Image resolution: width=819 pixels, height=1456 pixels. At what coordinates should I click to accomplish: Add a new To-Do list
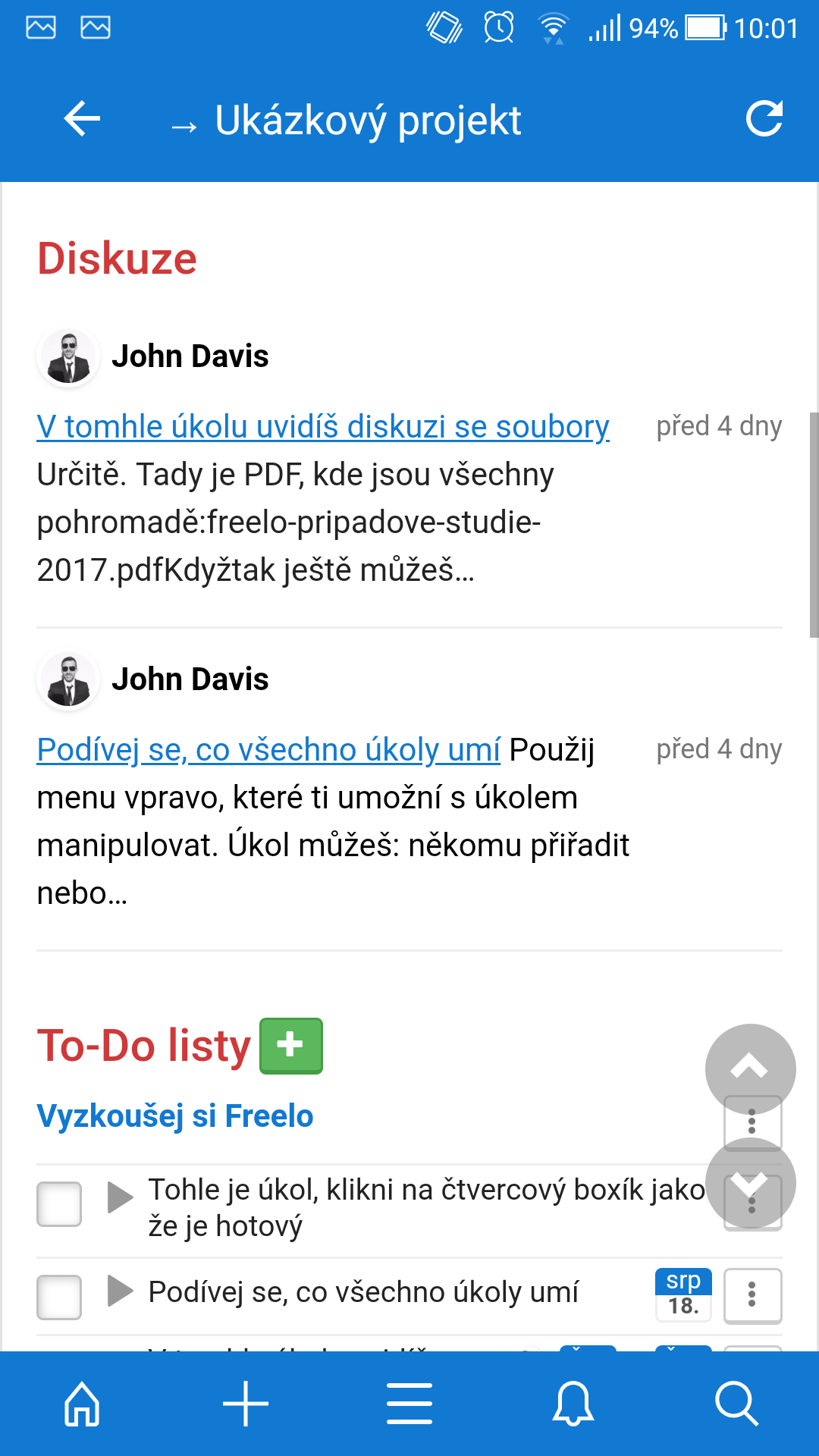click(x=291, y=1046)
